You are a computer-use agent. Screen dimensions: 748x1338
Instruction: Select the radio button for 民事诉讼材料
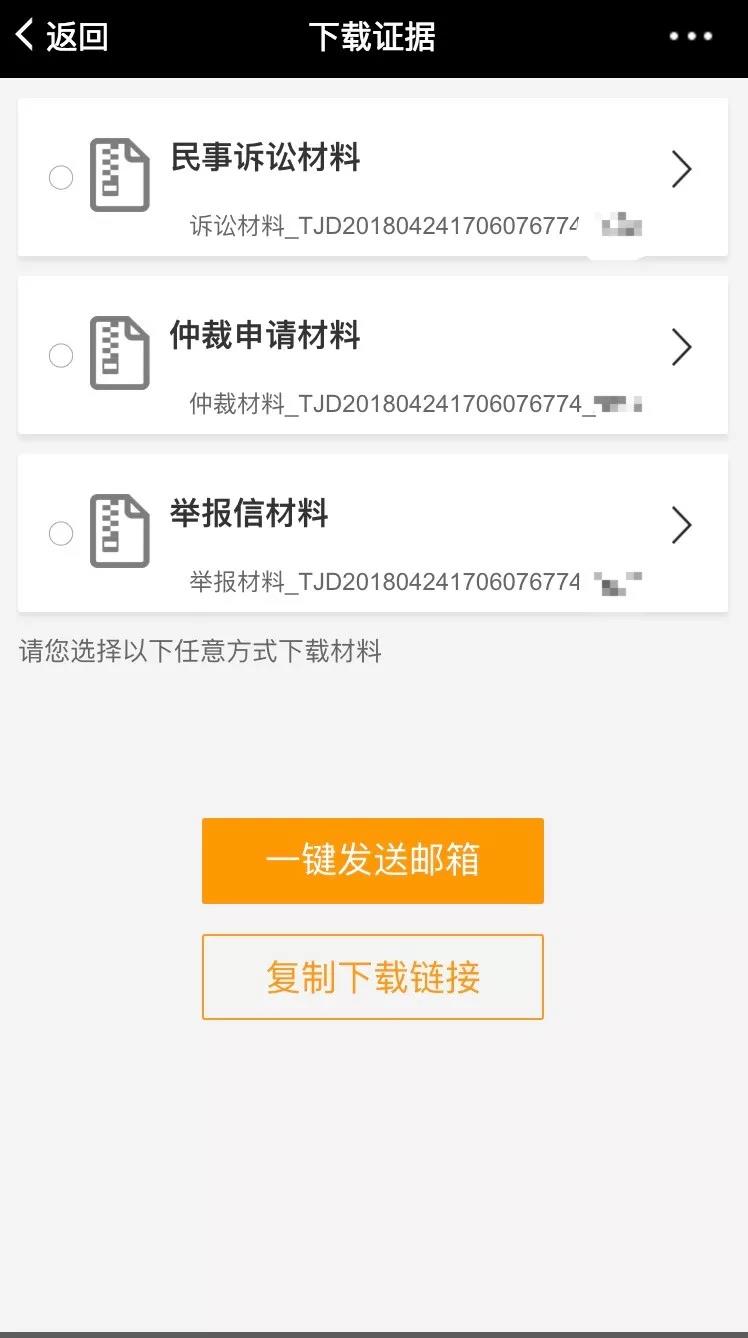(x=61, y=176)
